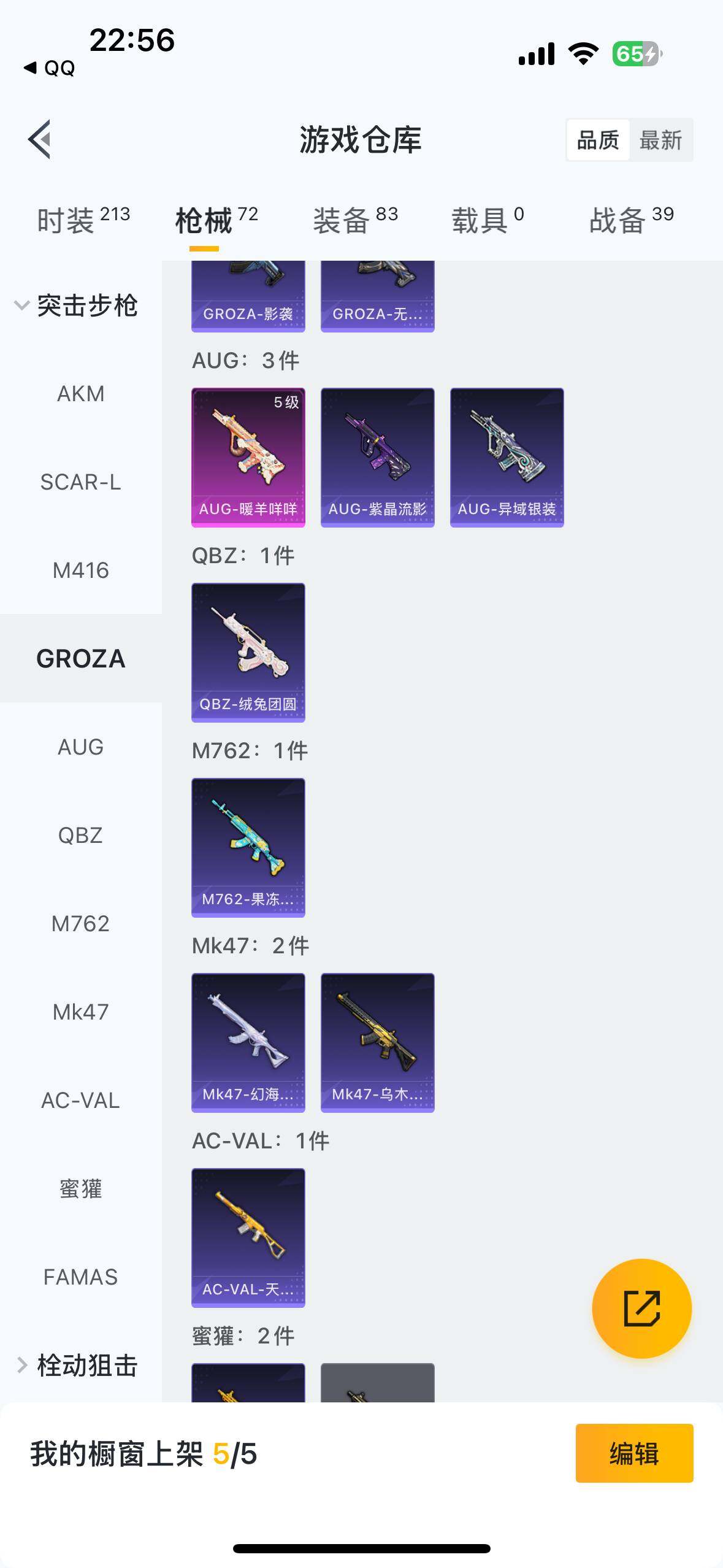
Task: Open the AC-VAL-天 skin card
Action: (x=248, y=1237)
